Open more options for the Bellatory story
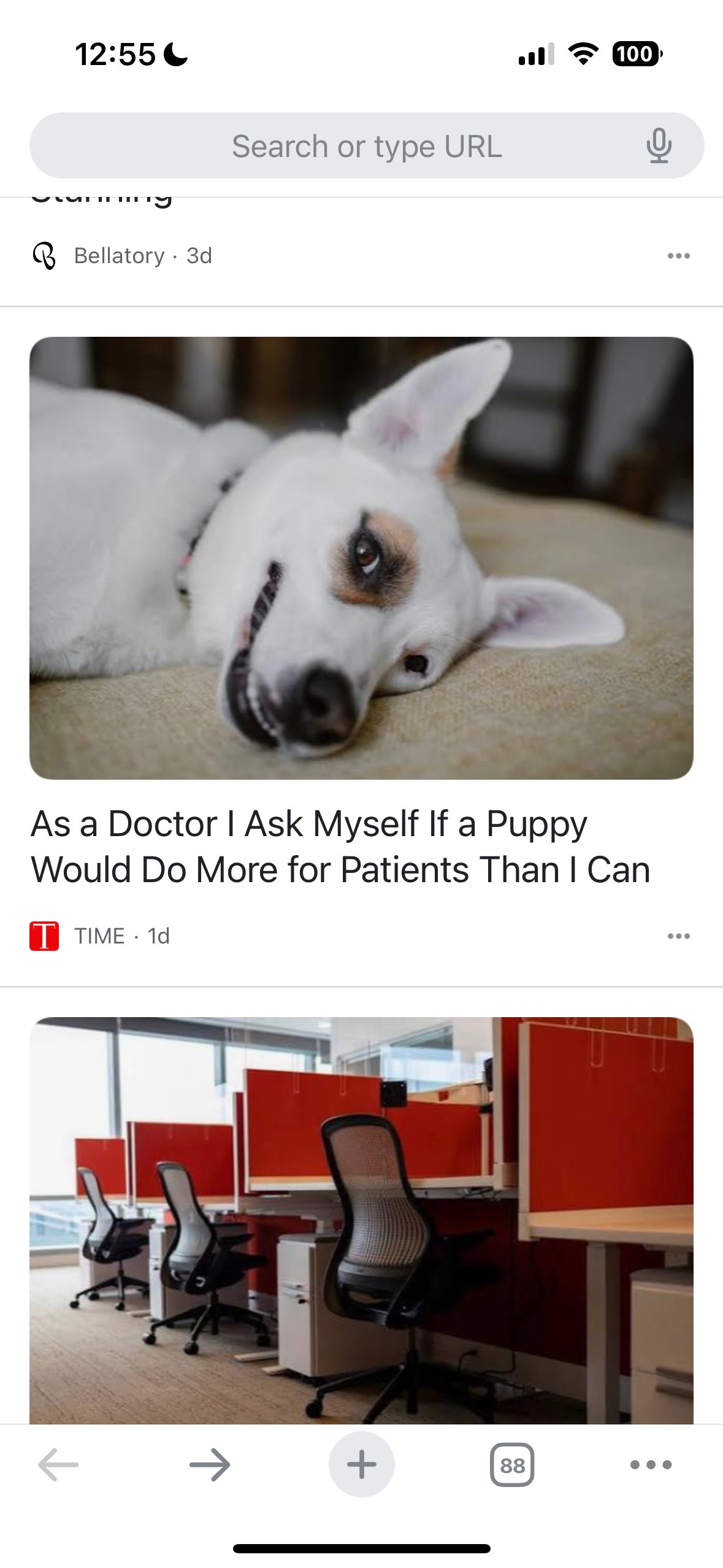The width and height of the screenshot is (723, 1568). (x=678, y=256)
